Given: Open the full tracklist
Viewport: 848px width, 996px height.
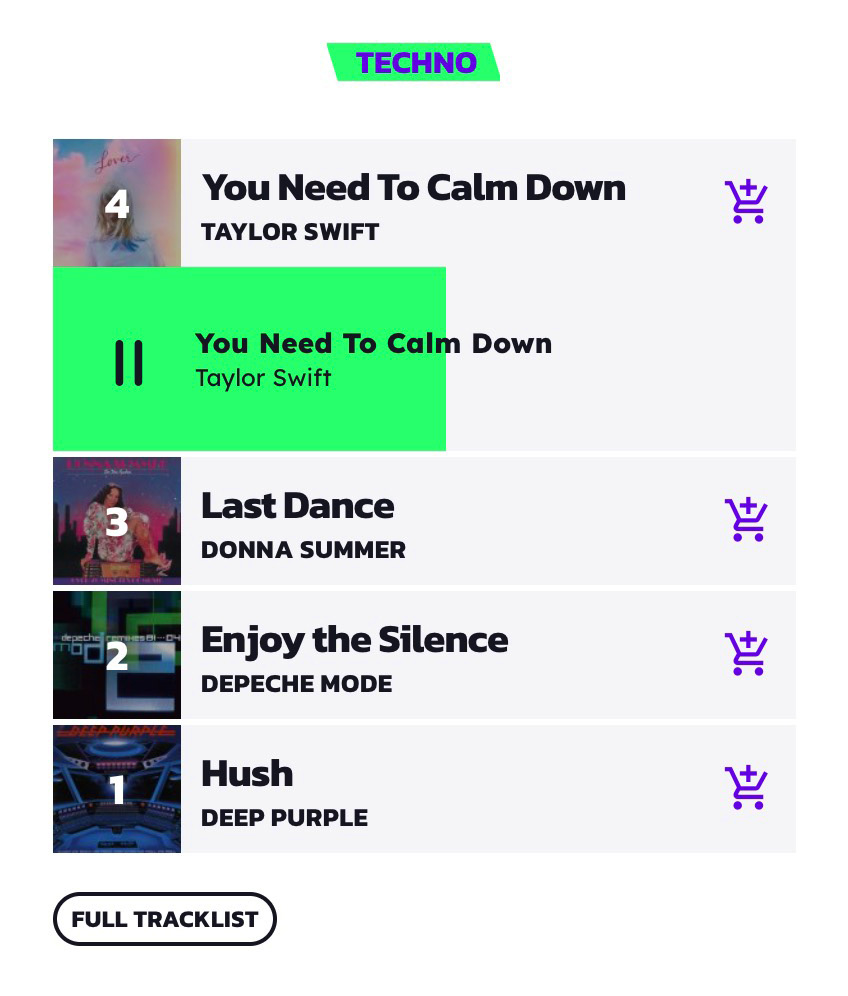Looking at the screenshot, I should 165,919.
